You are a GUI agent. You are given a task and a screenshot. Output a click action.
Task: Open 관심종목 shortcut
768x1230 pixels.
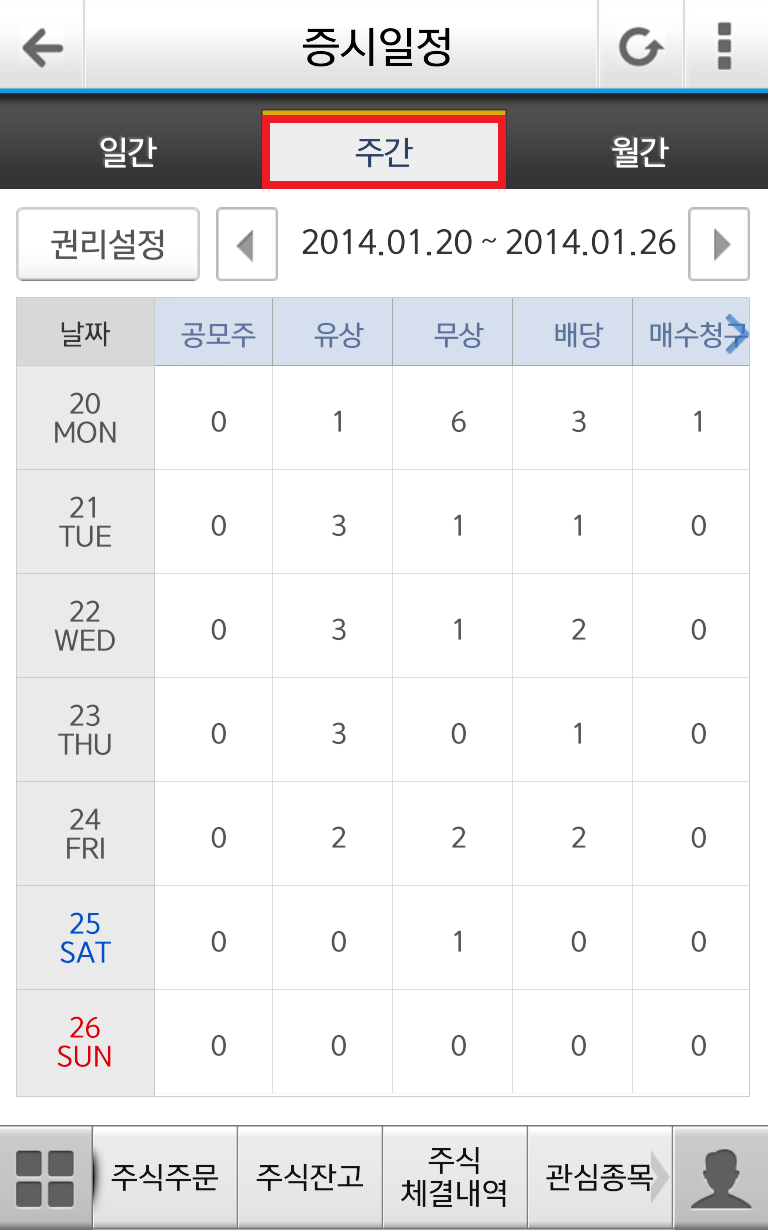(x=600, y=1178)
